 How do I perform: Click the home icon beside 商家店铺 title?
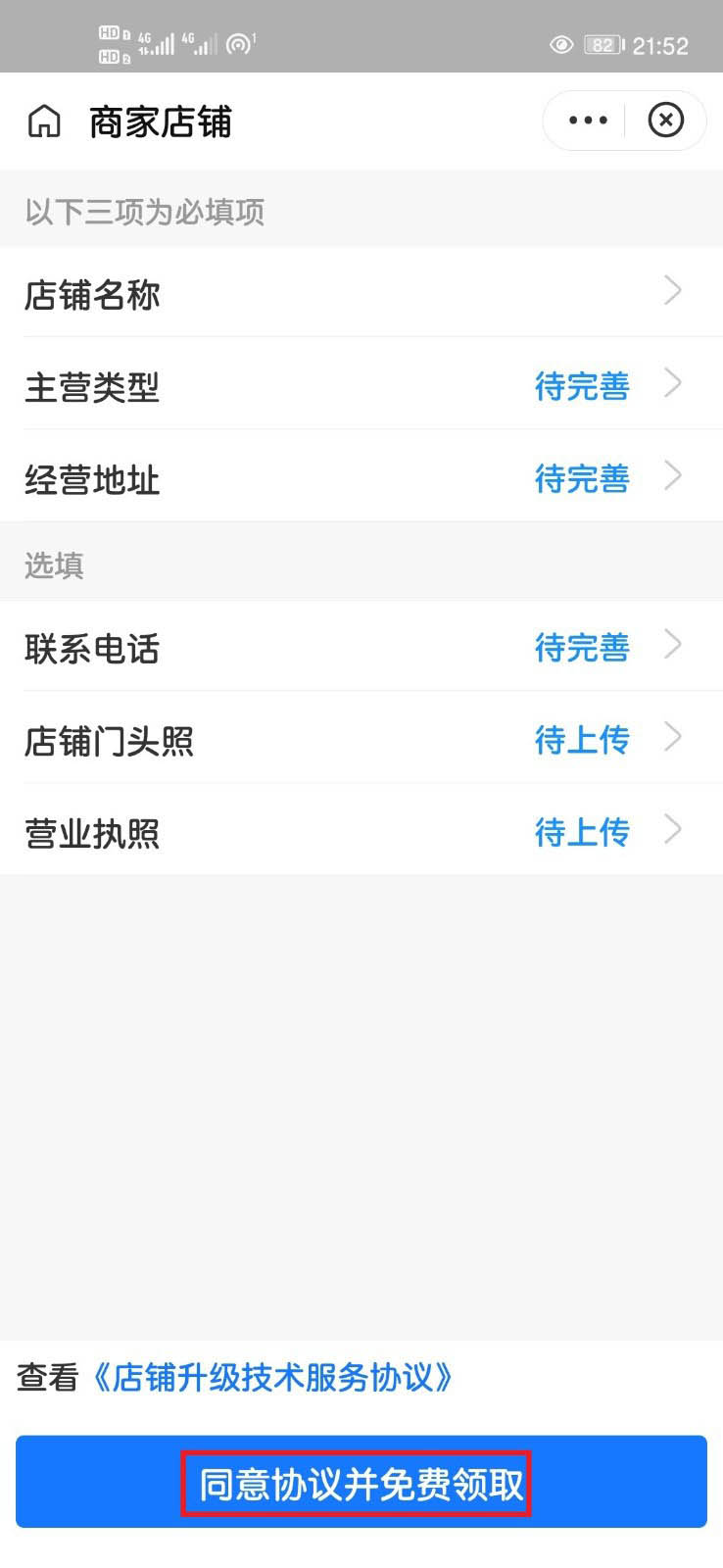tap(43, 122)
